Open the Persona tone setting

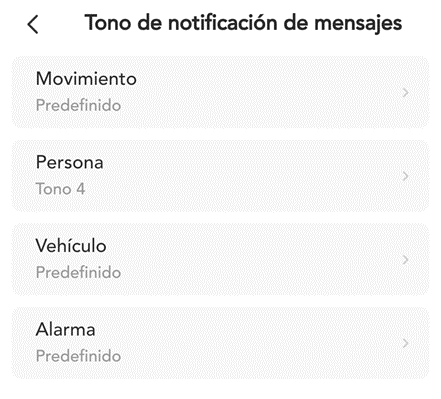pyautogui.click(x=220, y=176)
